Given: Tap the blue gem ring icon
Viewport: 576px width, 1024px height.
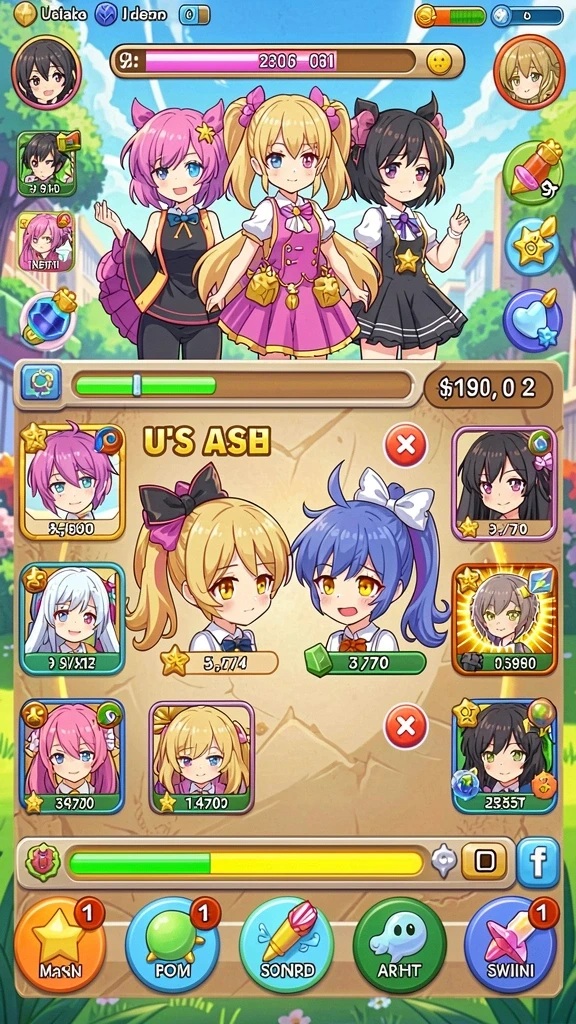Looking at the screenshot, I should pos(48,320).
